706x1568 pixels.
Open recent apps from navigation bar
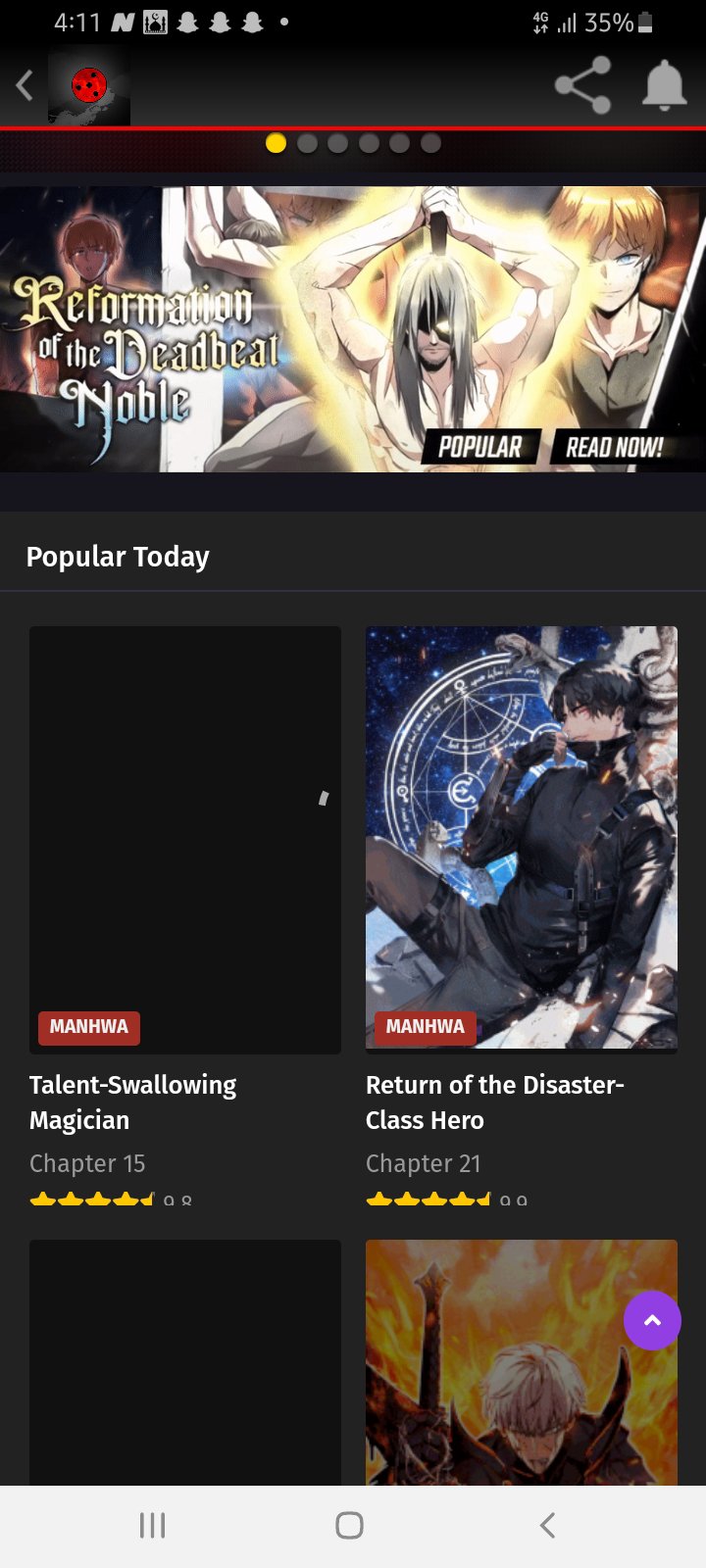[152, 1525]
